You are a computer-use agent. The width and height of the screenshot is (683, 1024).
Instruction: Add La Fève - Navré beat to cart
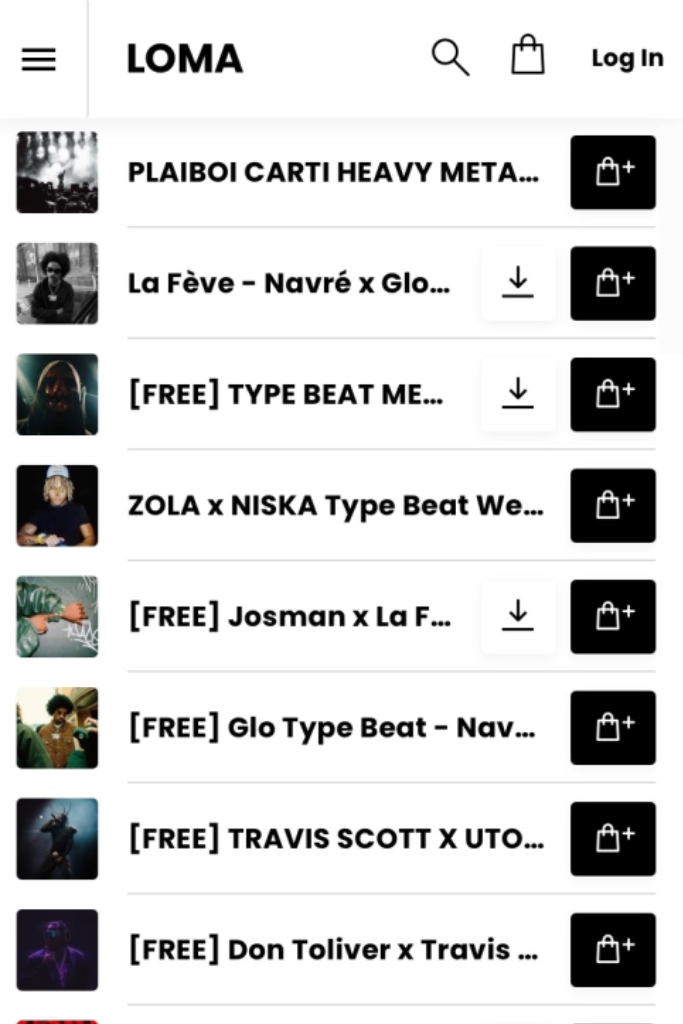click(x=613, y=283)
